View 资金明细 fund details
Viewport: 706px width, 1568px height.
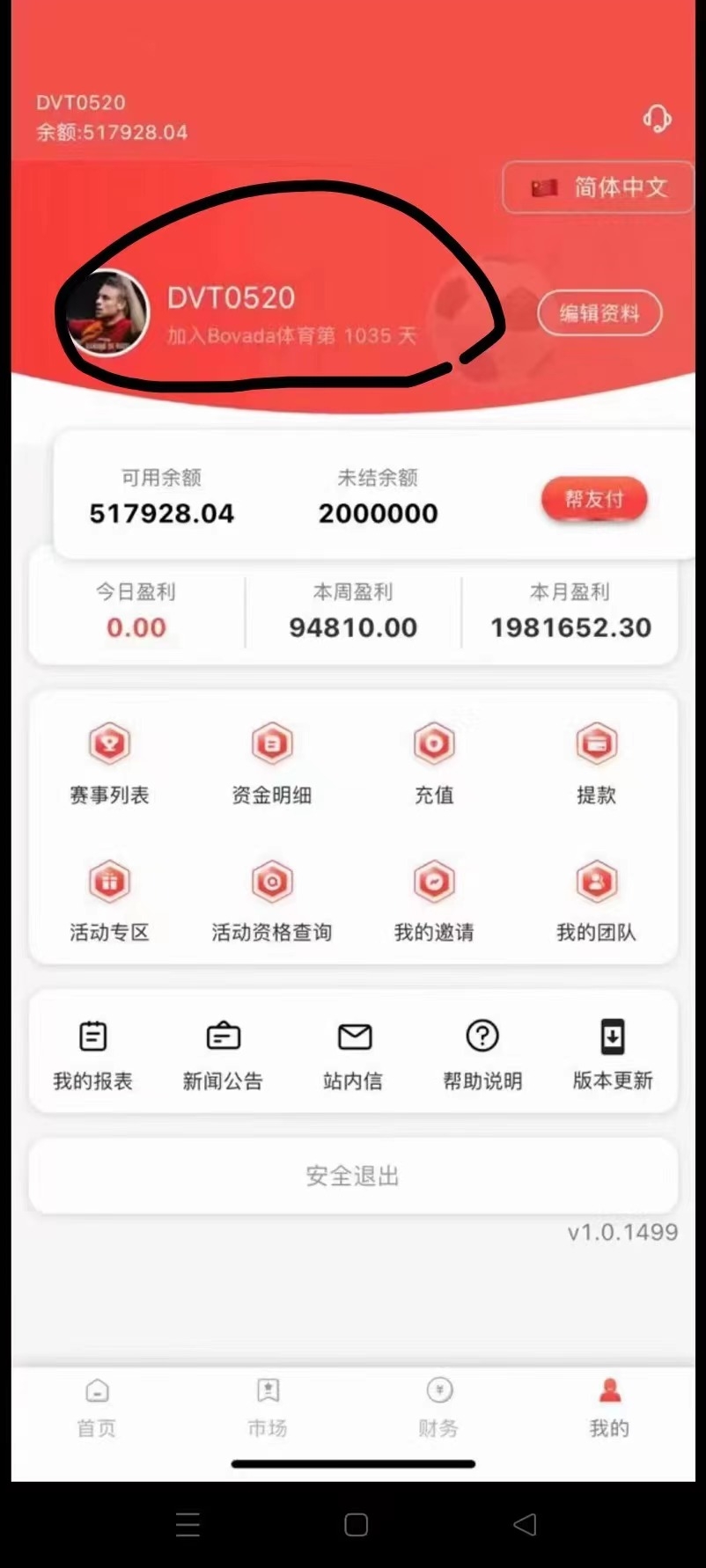pyautogui.click(x=271, y=762)
